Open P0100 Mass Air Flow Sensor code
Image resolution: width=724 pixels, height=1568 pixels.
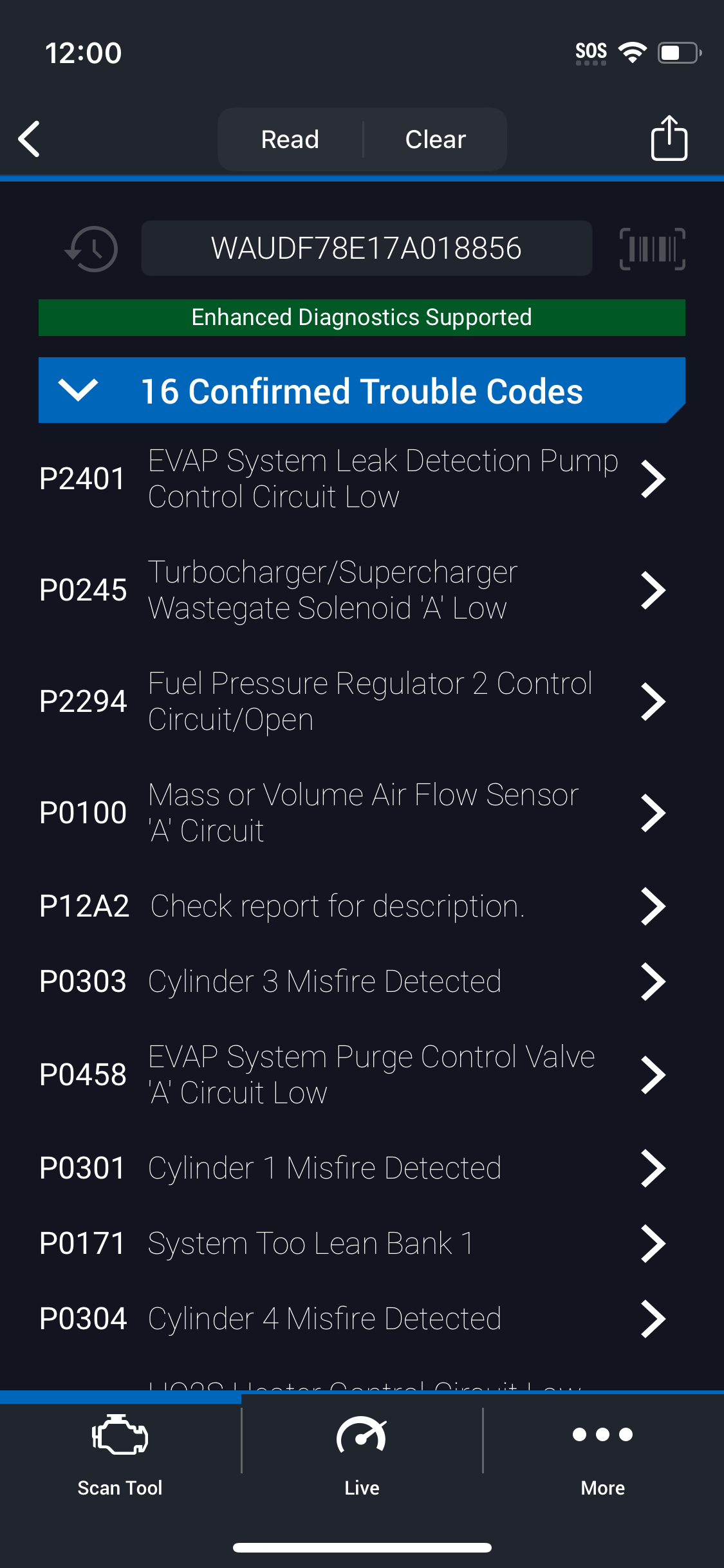click(x=362, y=813)
